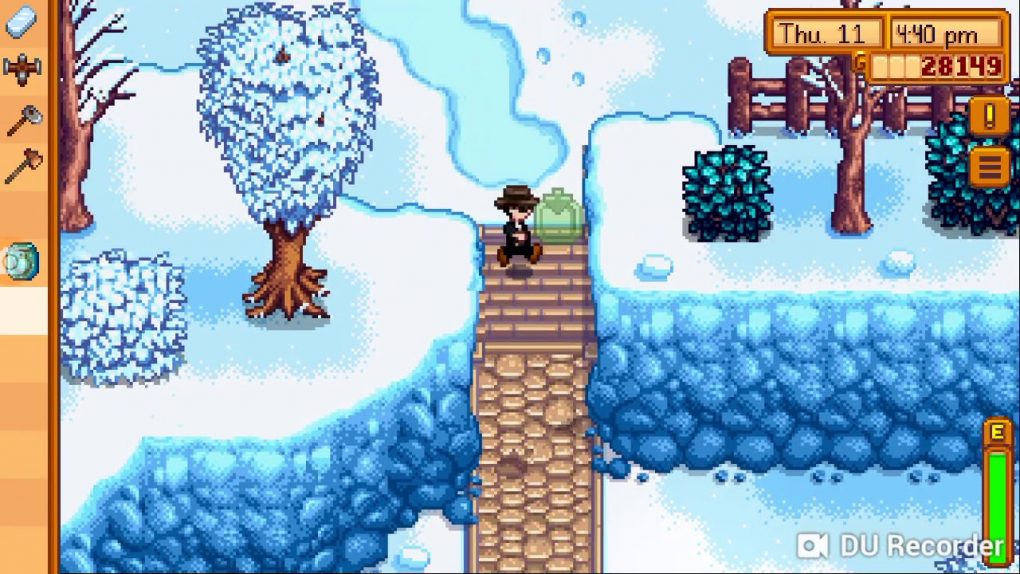Select the top bar item in the toolbar
Screen dimensions: 1020x574
pos(22,20)
